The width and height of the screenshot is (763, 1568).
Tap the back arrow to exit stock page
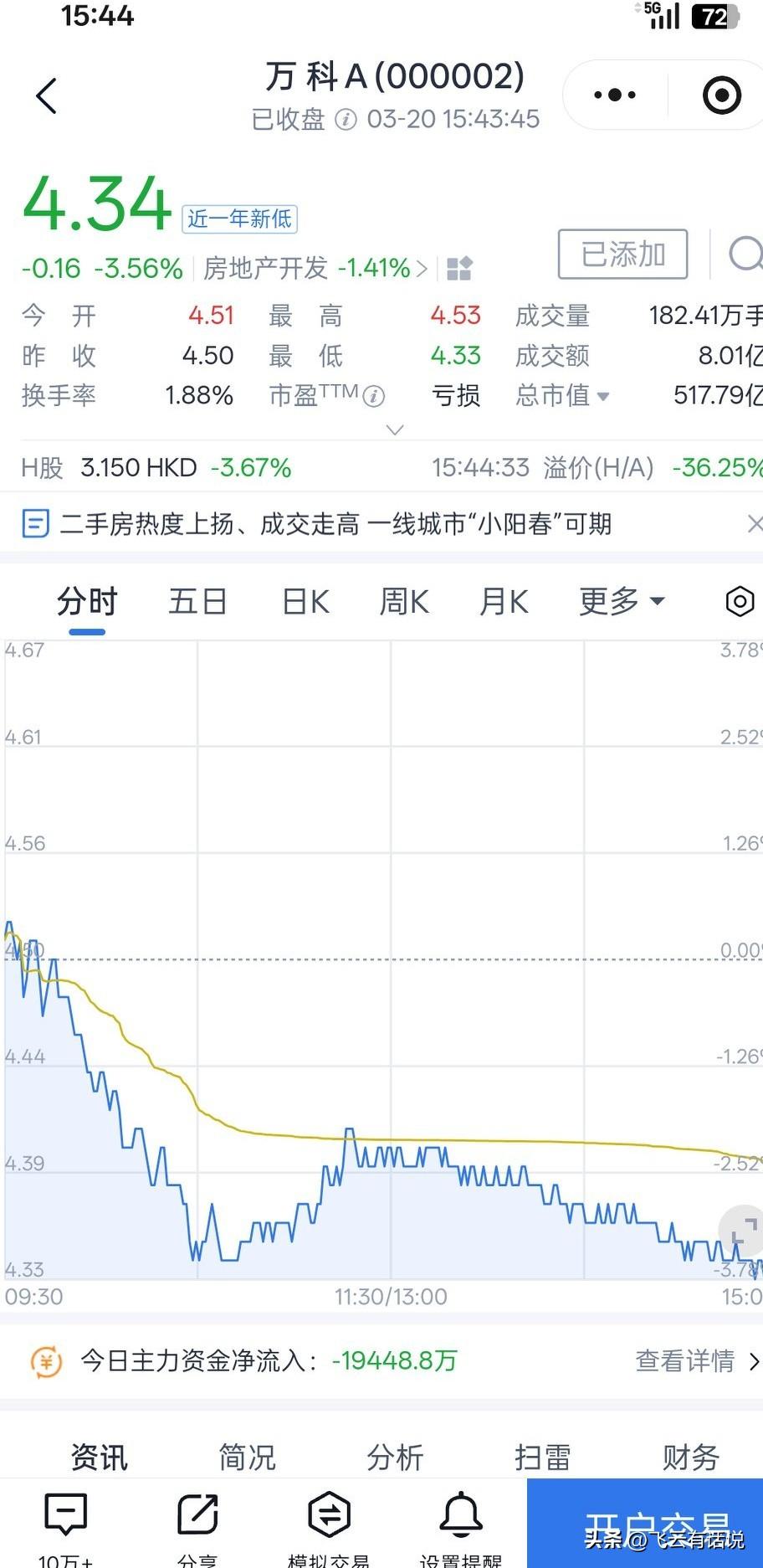pyautogui.click(x=48, y=95)
